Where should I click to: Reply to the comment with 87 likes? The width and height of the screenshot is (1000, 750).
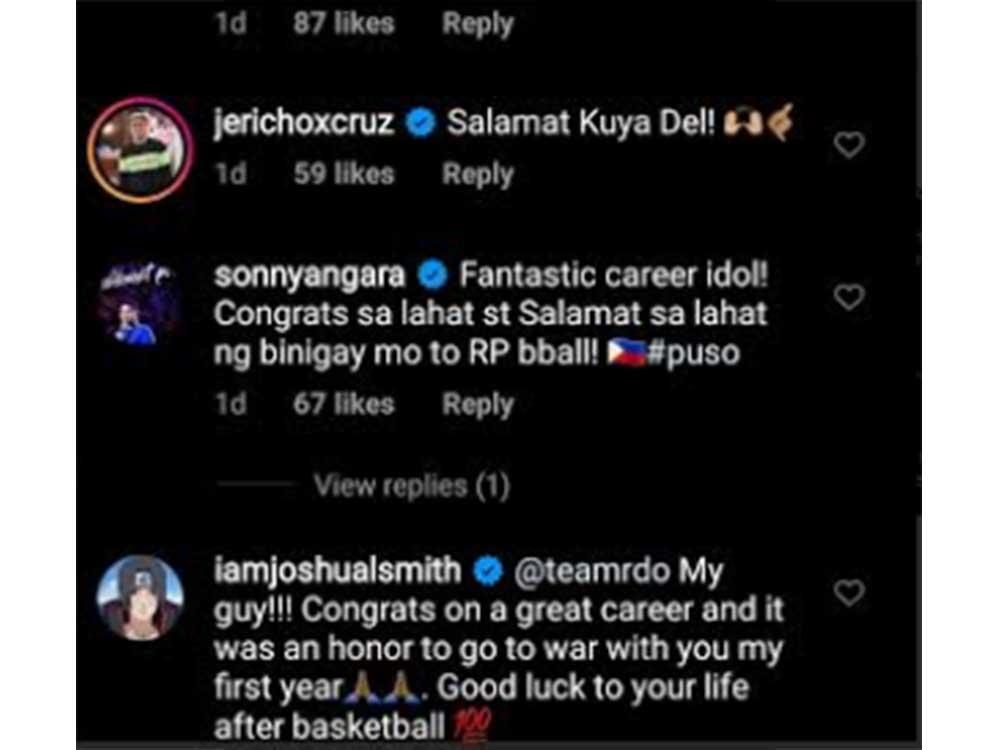[477, 24]
